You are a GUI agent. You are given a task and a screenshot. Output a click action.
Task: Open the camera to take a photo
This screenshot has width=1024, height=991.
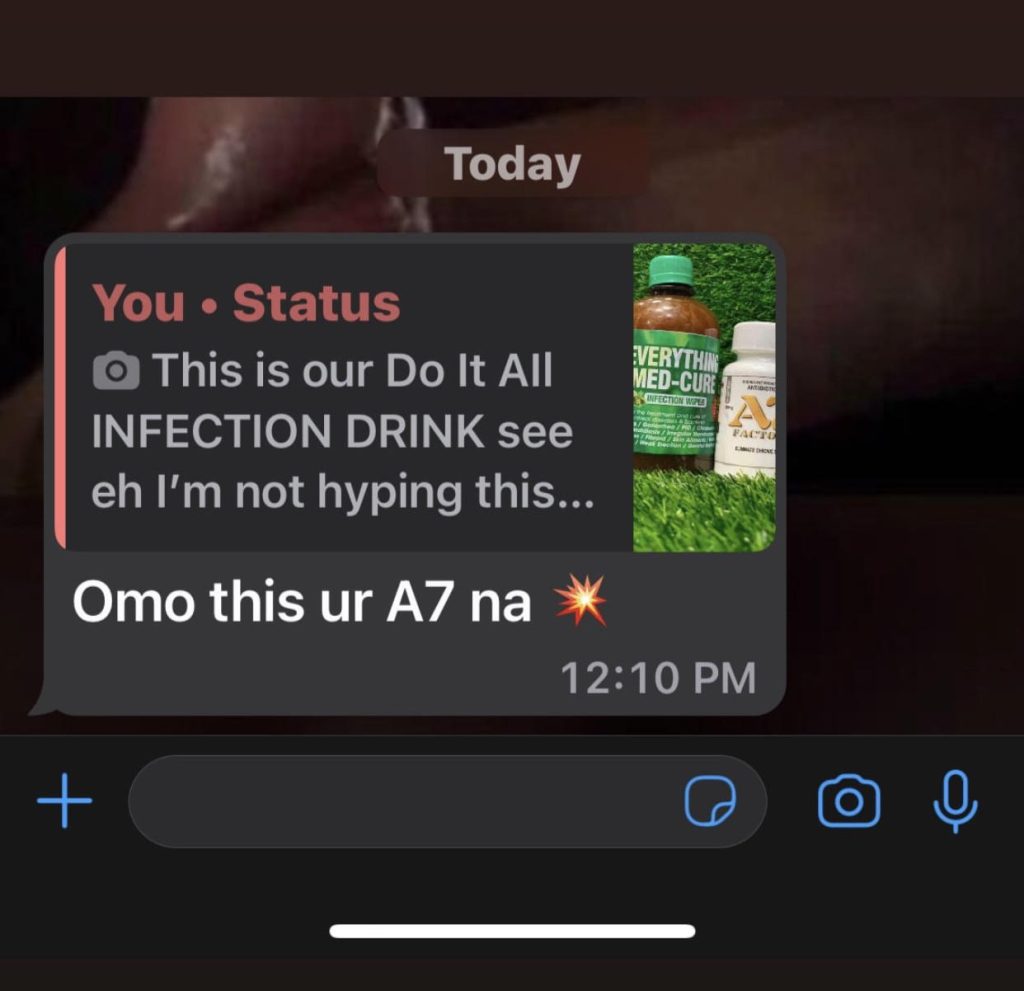[x=849, y=801]
